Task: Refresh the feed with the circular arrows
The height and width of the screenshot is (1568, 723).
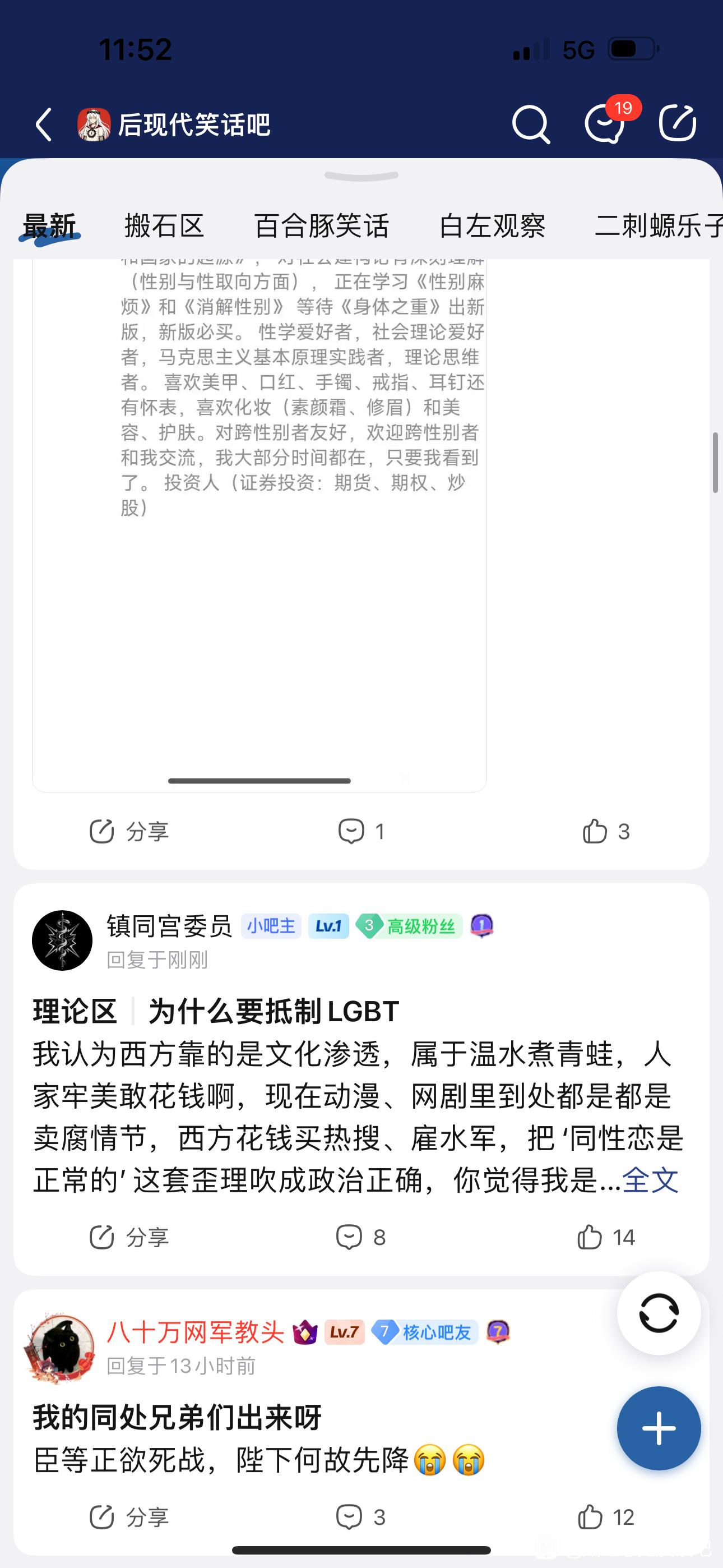Action: pyautogui.click(x=659, y=1313)
